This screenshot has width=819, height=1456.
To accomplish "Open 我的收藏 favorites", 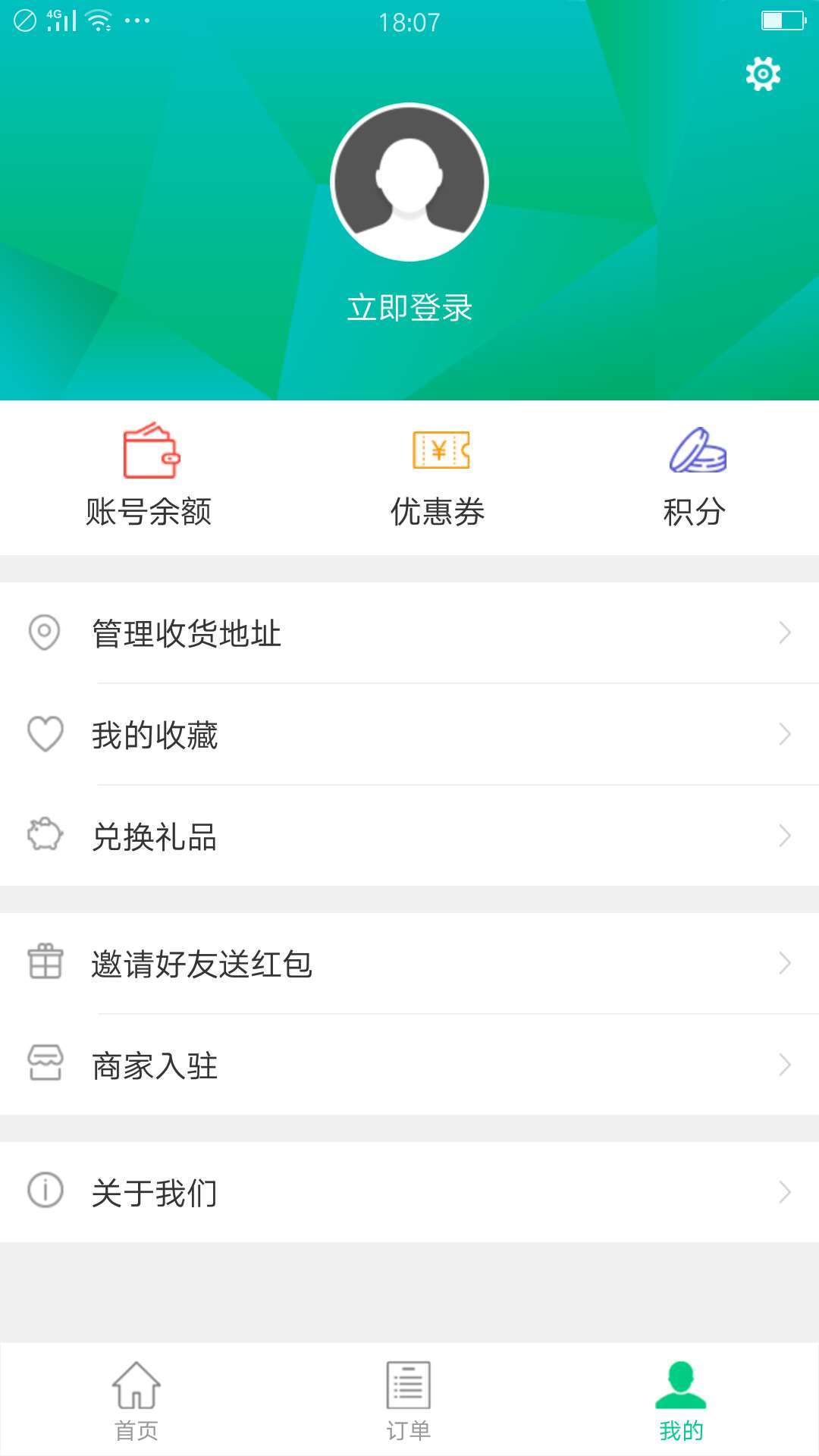I will 409,734.
